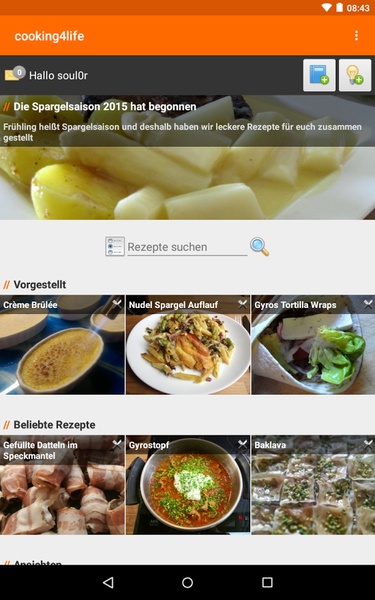Open the Baklava recipe
Screen dimensions: 375x600
pyautogui.click(x=313, y=485)
